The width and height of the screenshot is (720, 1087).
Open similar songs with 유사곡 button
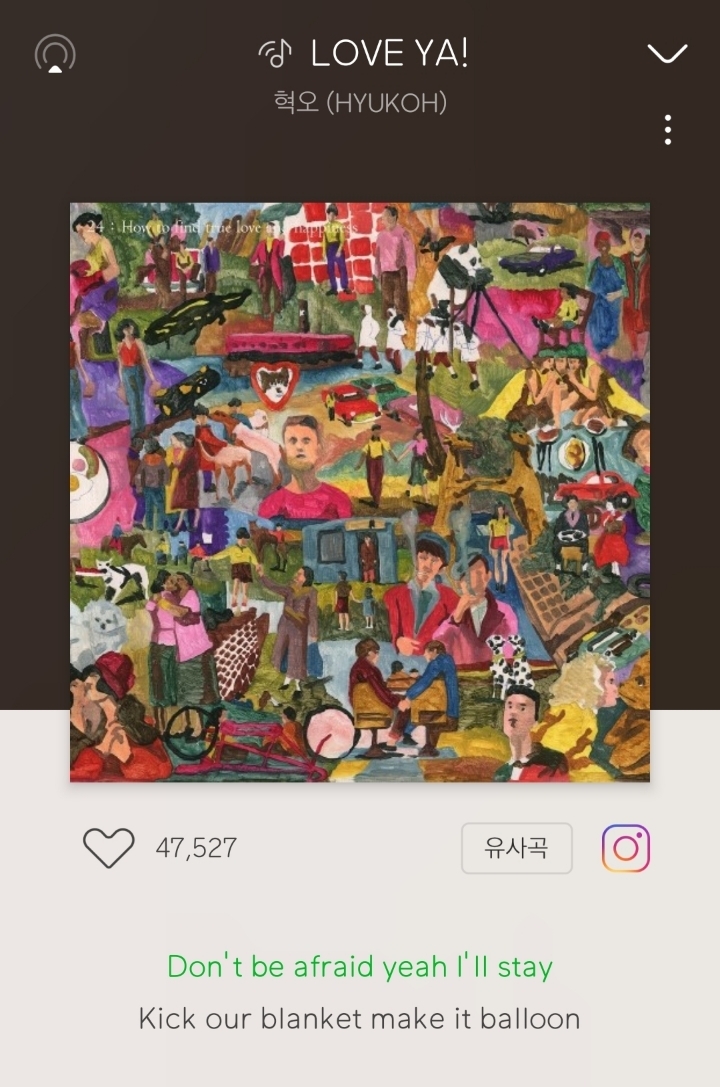516,849
